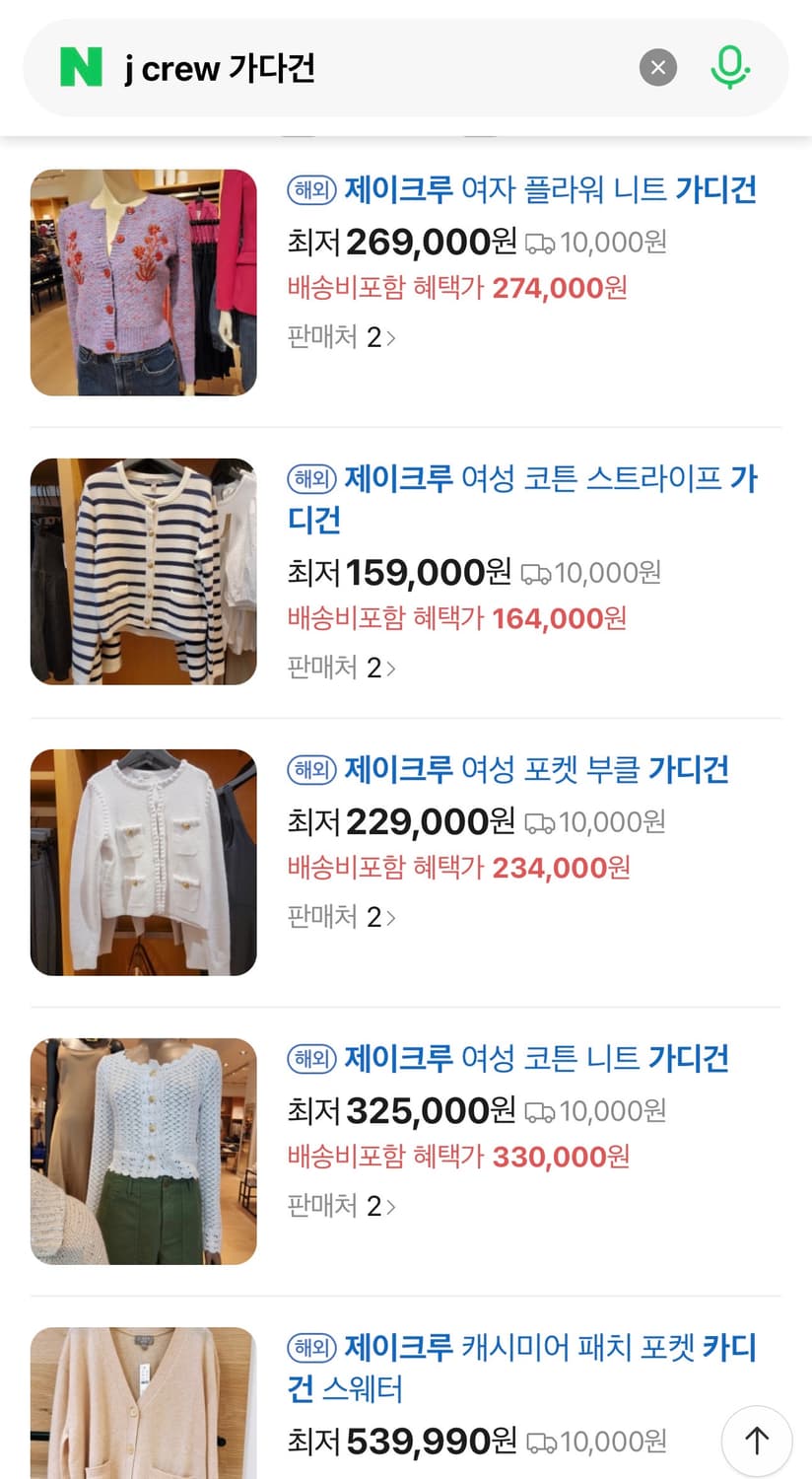812x1479 pixels.
Task: Expand 판매처 2 for the flower knit cardigan
Action: 343,337
